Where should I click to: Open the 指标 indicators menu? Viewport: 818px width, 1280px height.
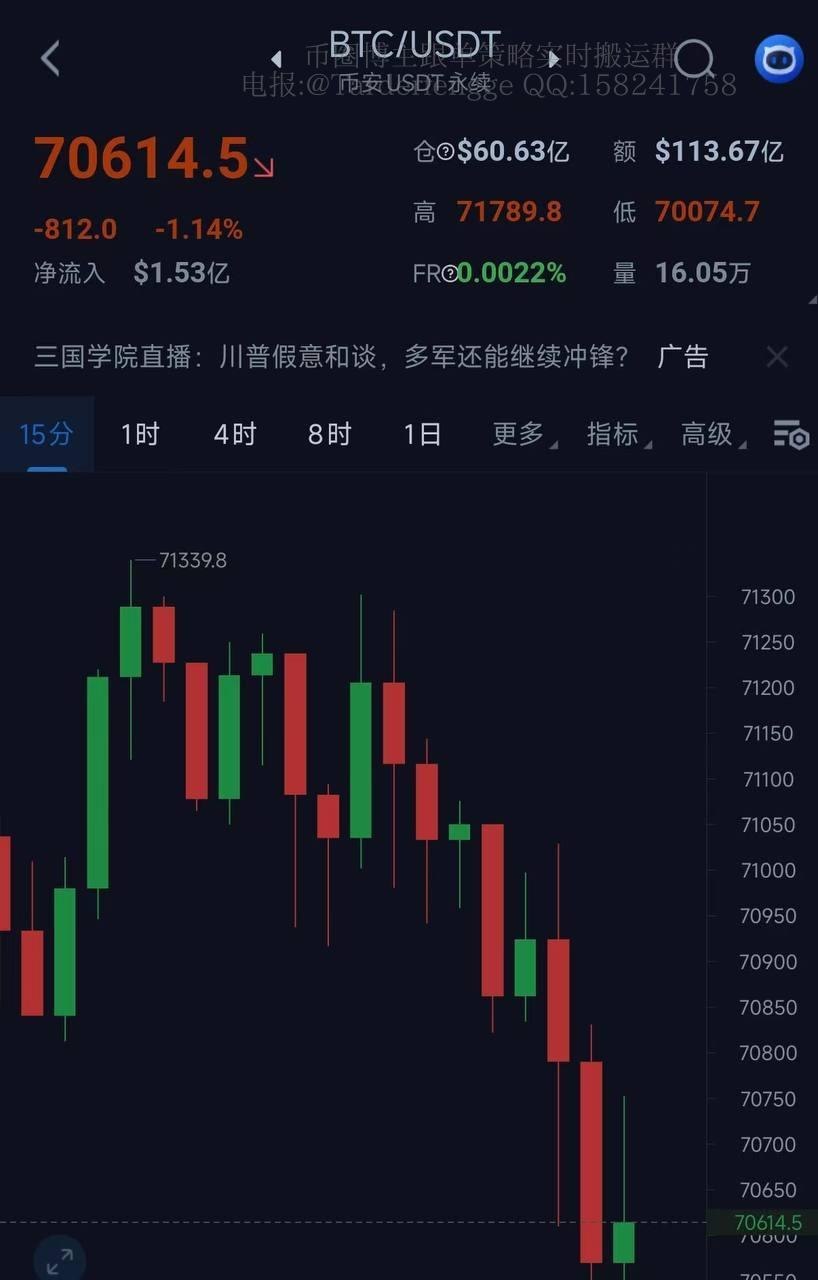pyautogui.click(x=615, y=434)
